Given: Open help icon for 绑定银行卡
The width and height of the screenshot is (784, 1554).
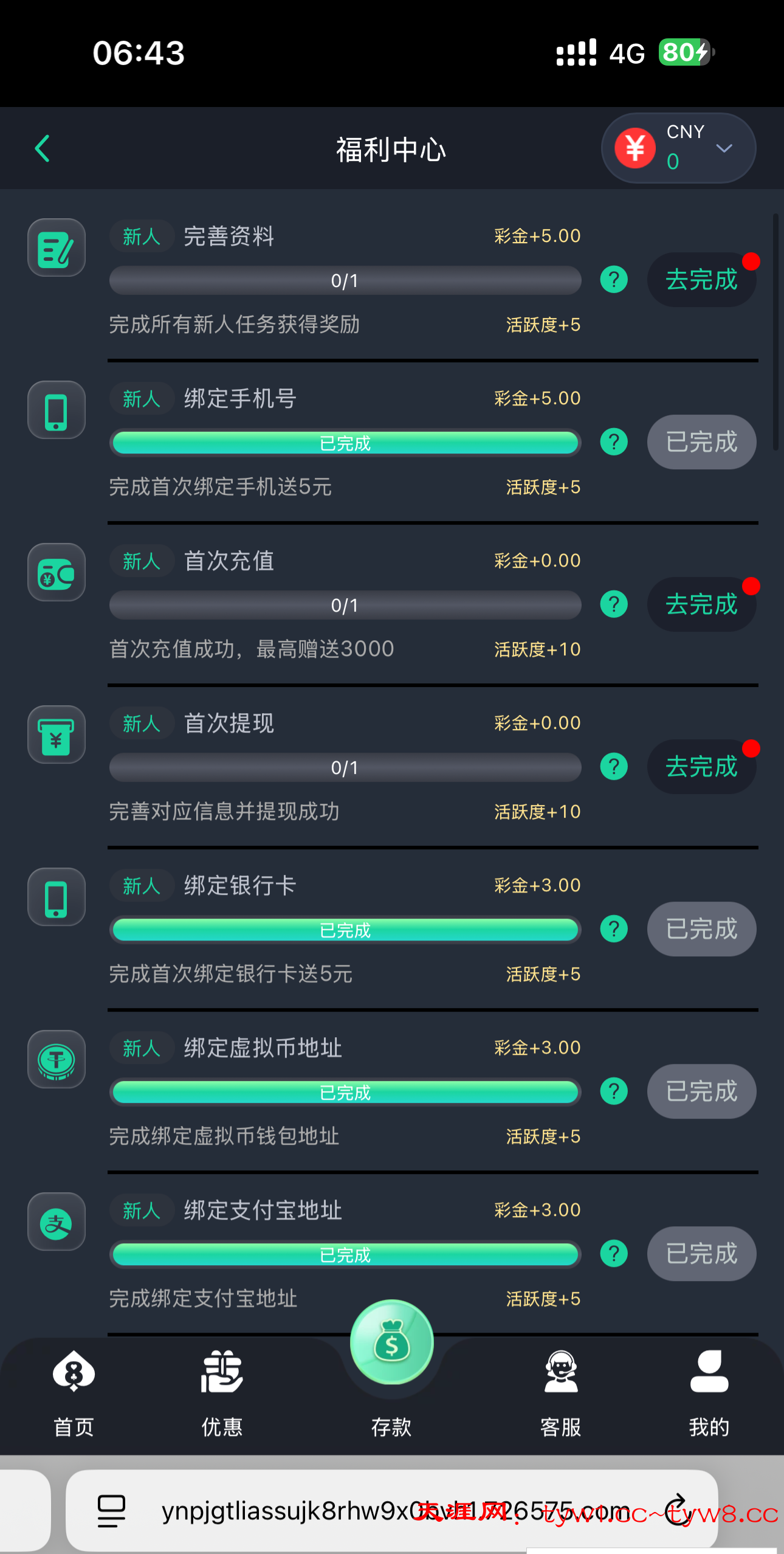Looking at the screenshot, I should click(614, 929).
